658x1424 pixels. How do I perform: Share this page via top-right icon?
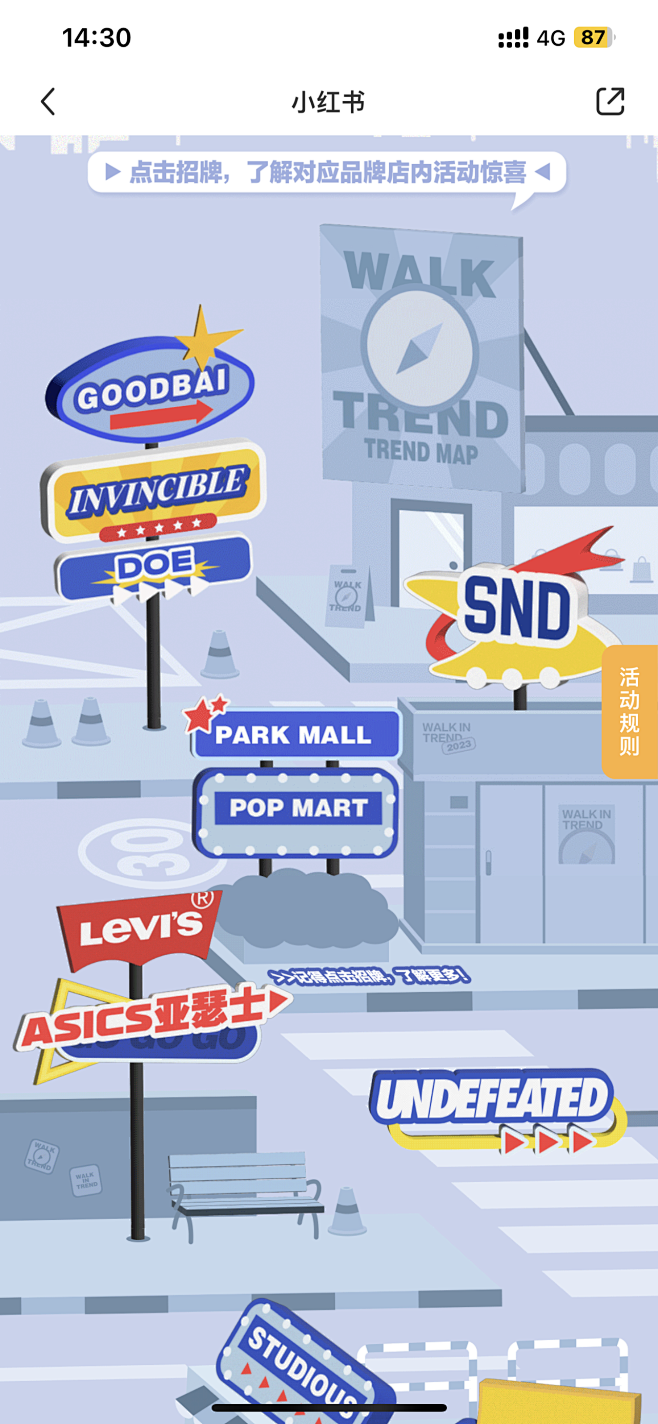pyautogui.click(x=609, y=101)
